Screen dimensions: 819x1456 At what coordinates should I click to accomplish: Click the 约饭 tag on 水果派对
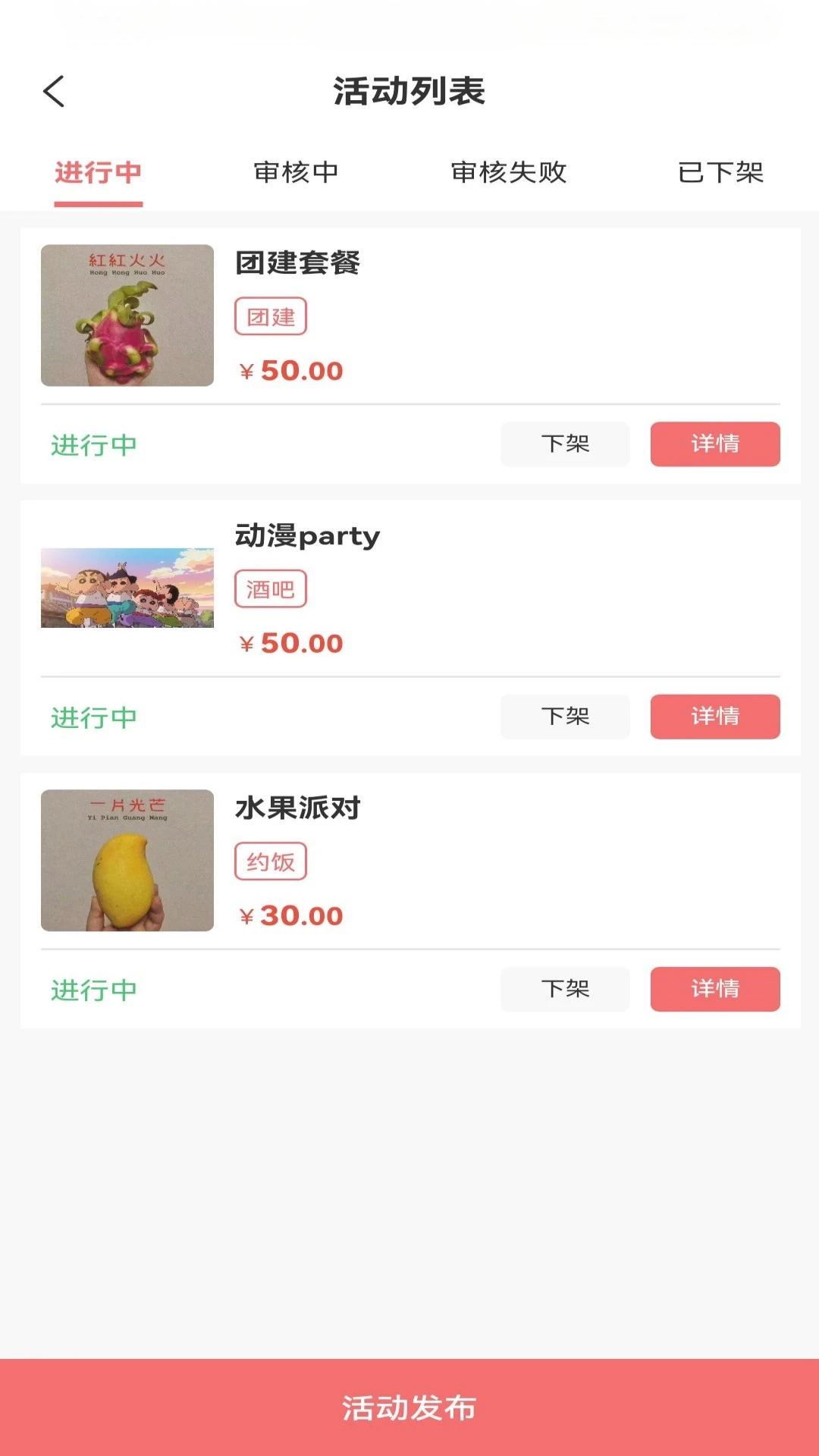tap(271, 861)
